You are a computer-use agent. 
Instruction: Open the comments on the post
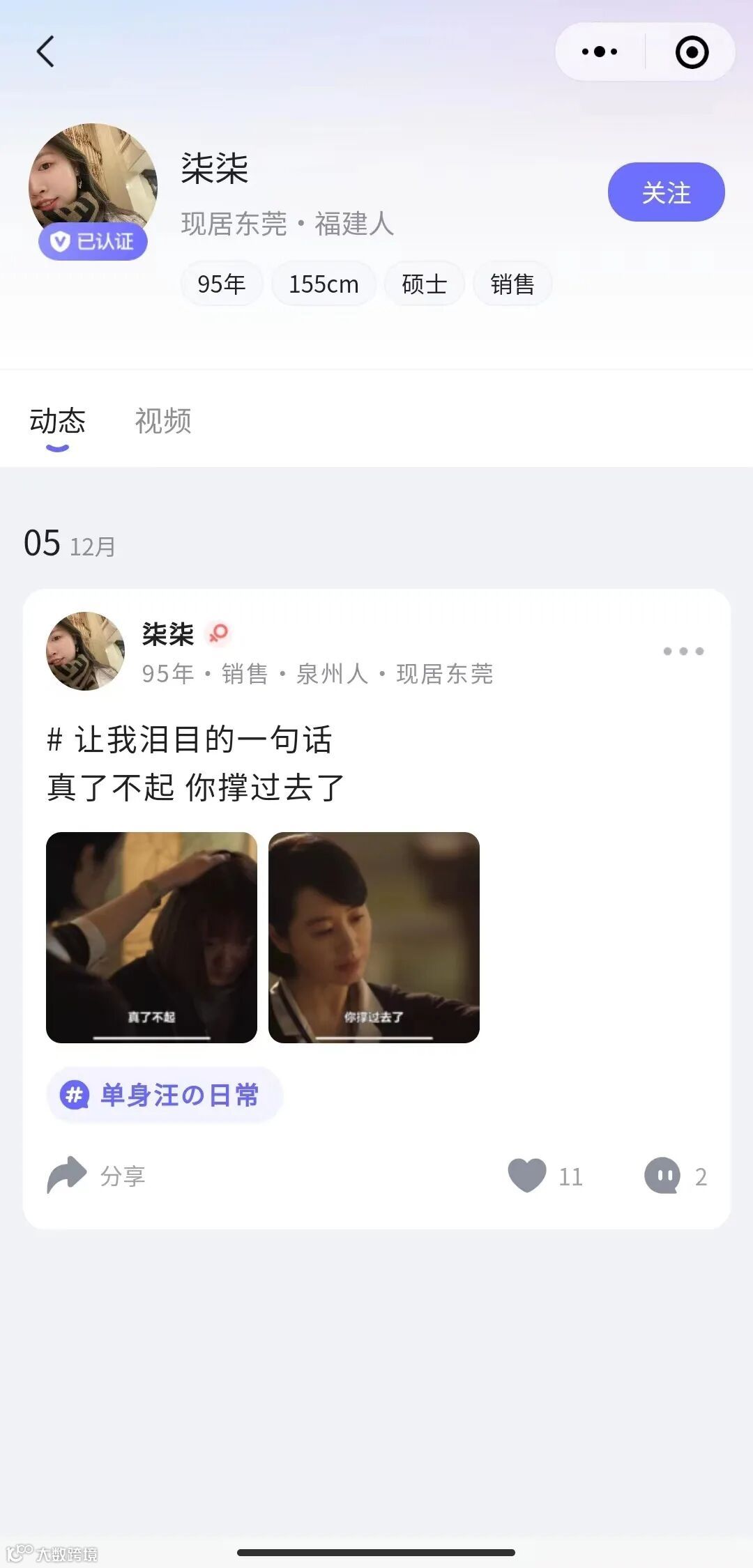tap(662, 1176)
